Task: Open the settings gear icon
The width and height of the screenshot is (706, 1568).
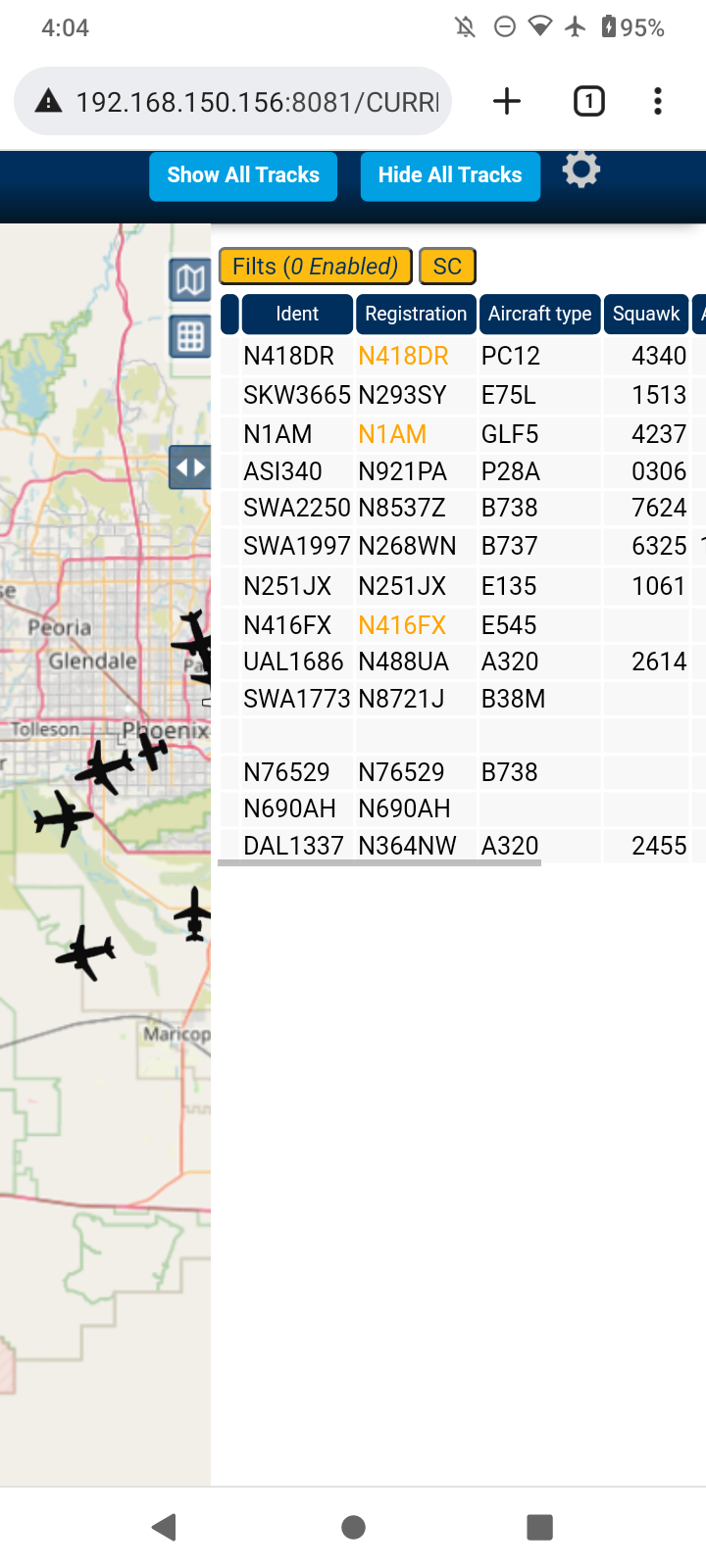Action: 580,170
